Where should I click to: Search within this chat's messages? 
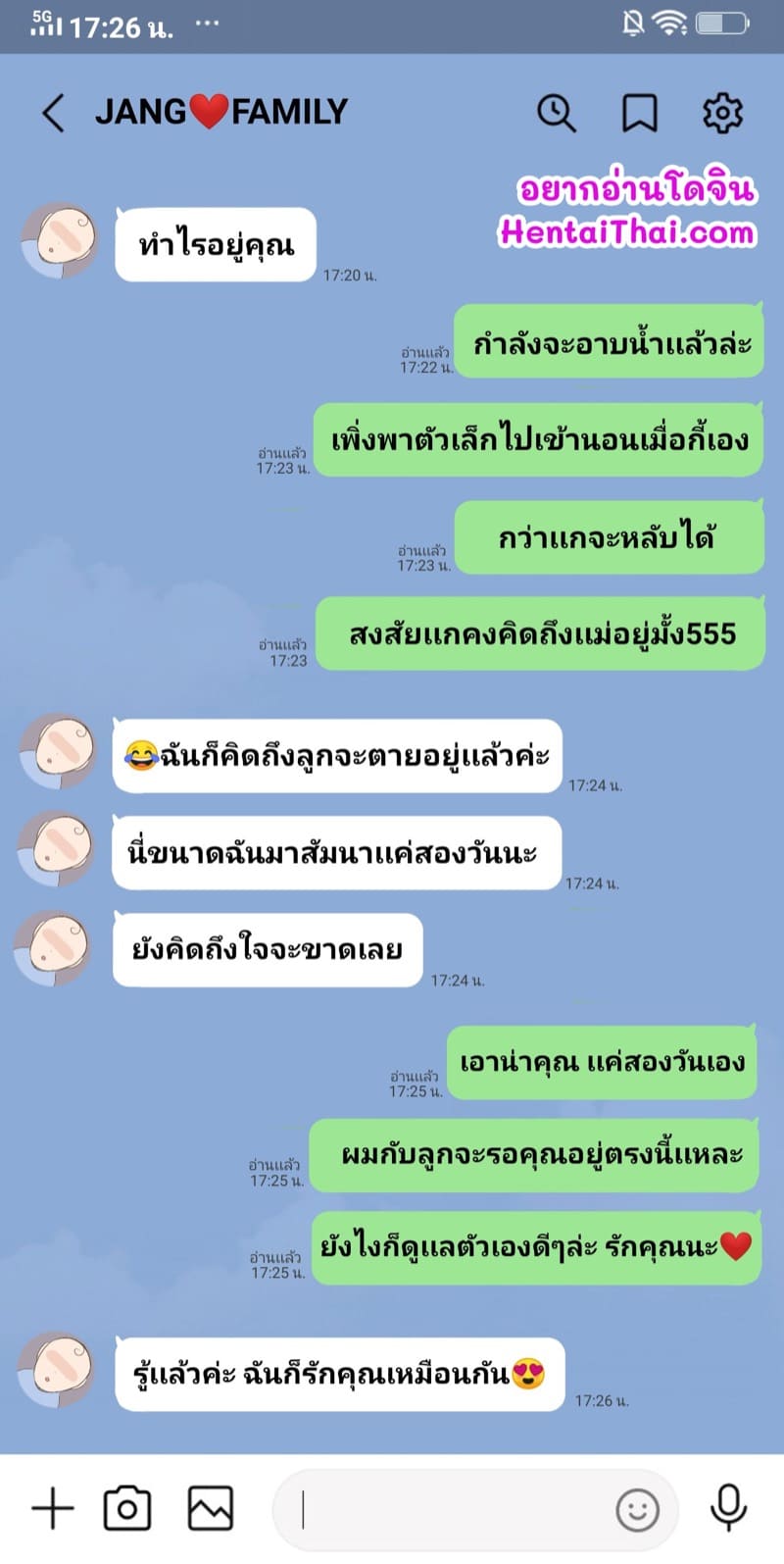(556, 113)
